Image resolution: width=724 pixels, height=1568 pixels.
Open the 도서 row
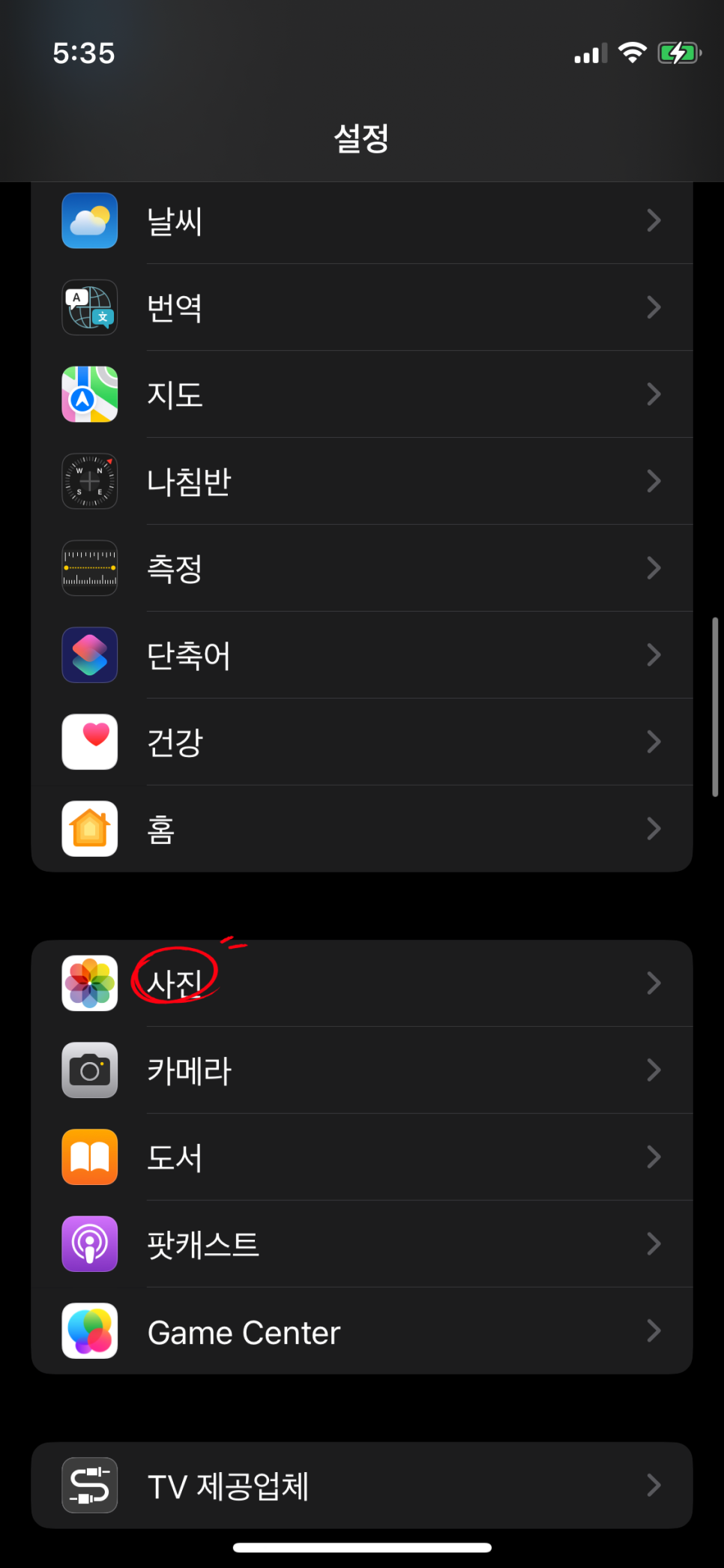361,1158
